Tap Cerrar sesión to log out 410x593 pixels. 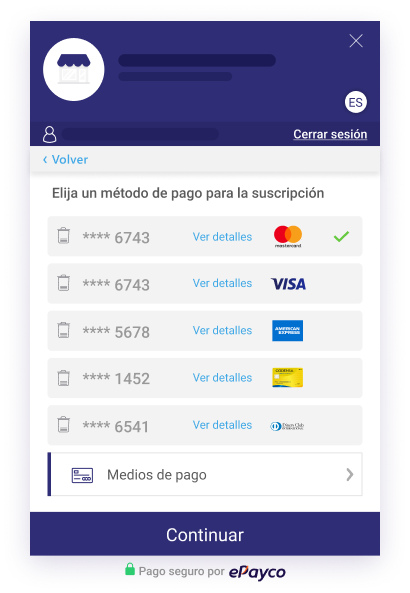[330, 134]
